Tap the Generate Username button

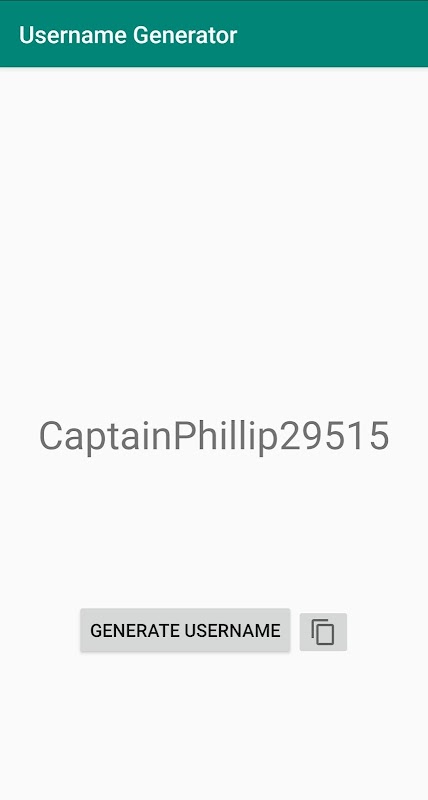coord(185,630)
